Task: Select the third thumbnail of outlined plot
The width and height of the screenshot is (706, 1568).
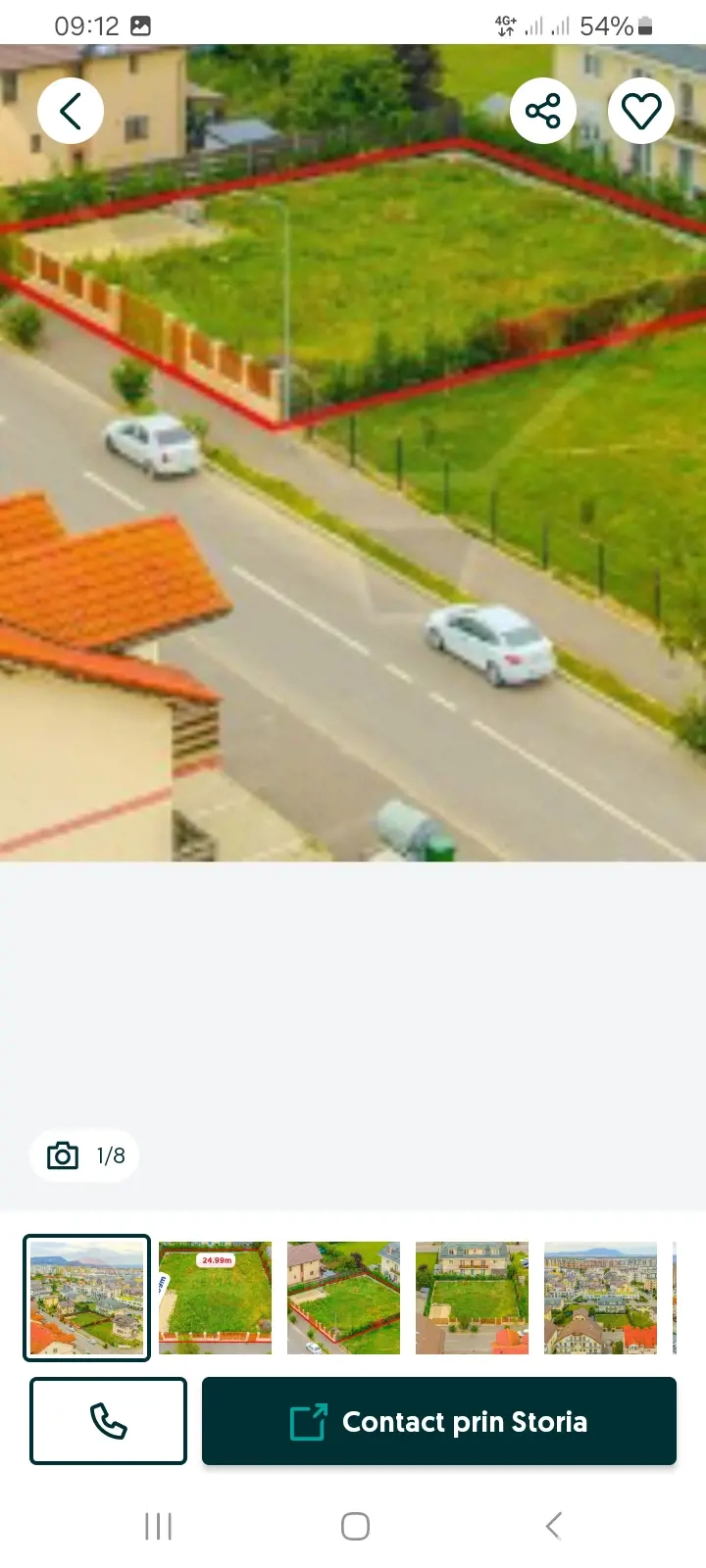Action: pyautogui.click(x=343, y=1298)
